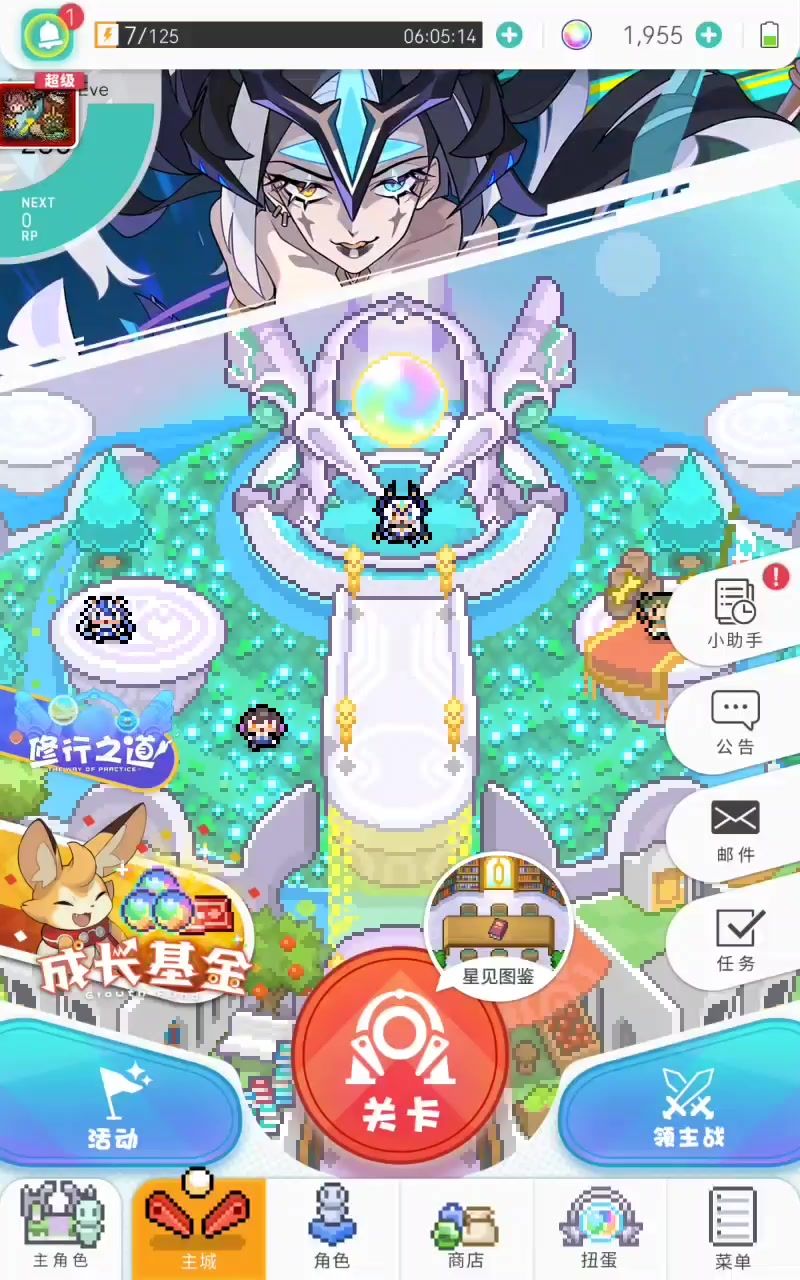Open the 菜单 menu tab

point(733,1228)
